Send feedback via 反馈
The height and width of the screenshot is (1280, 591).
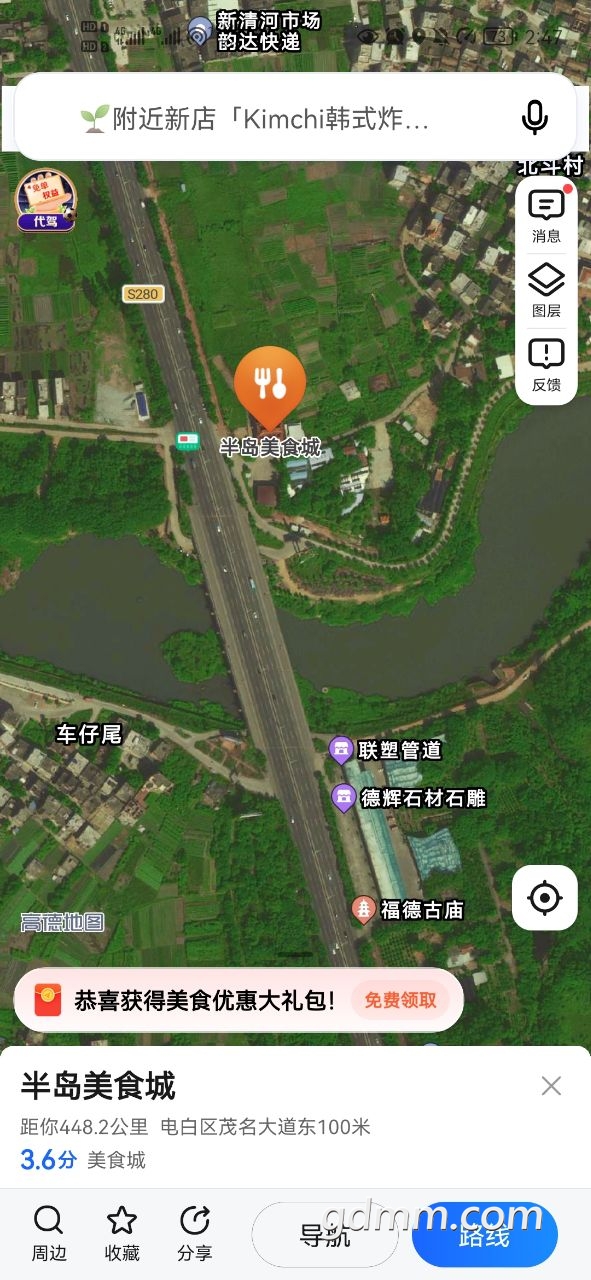(x=546, y=365)
